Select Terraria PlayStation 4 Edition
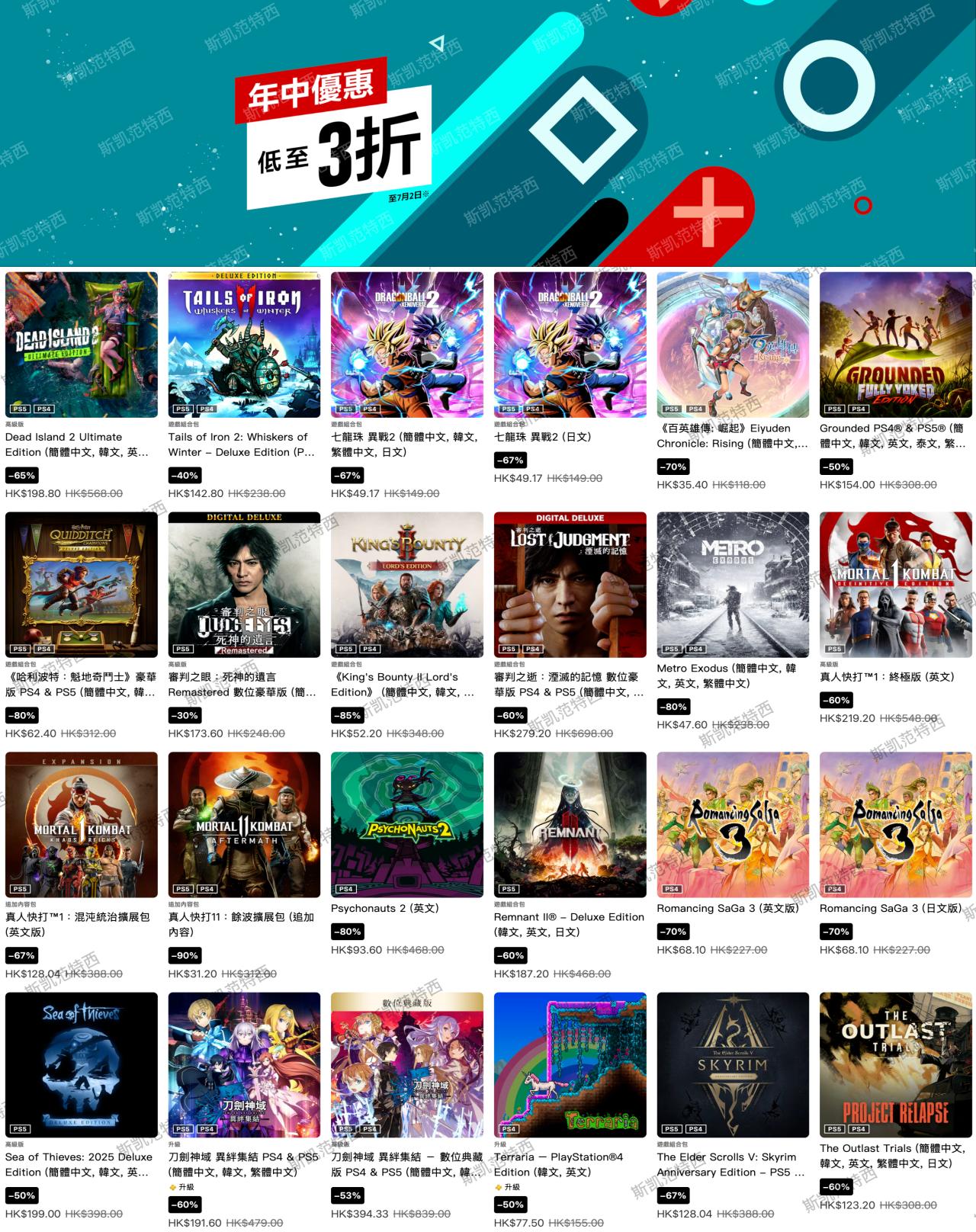Screen dimensions: 976x1232 point(570,1065)
